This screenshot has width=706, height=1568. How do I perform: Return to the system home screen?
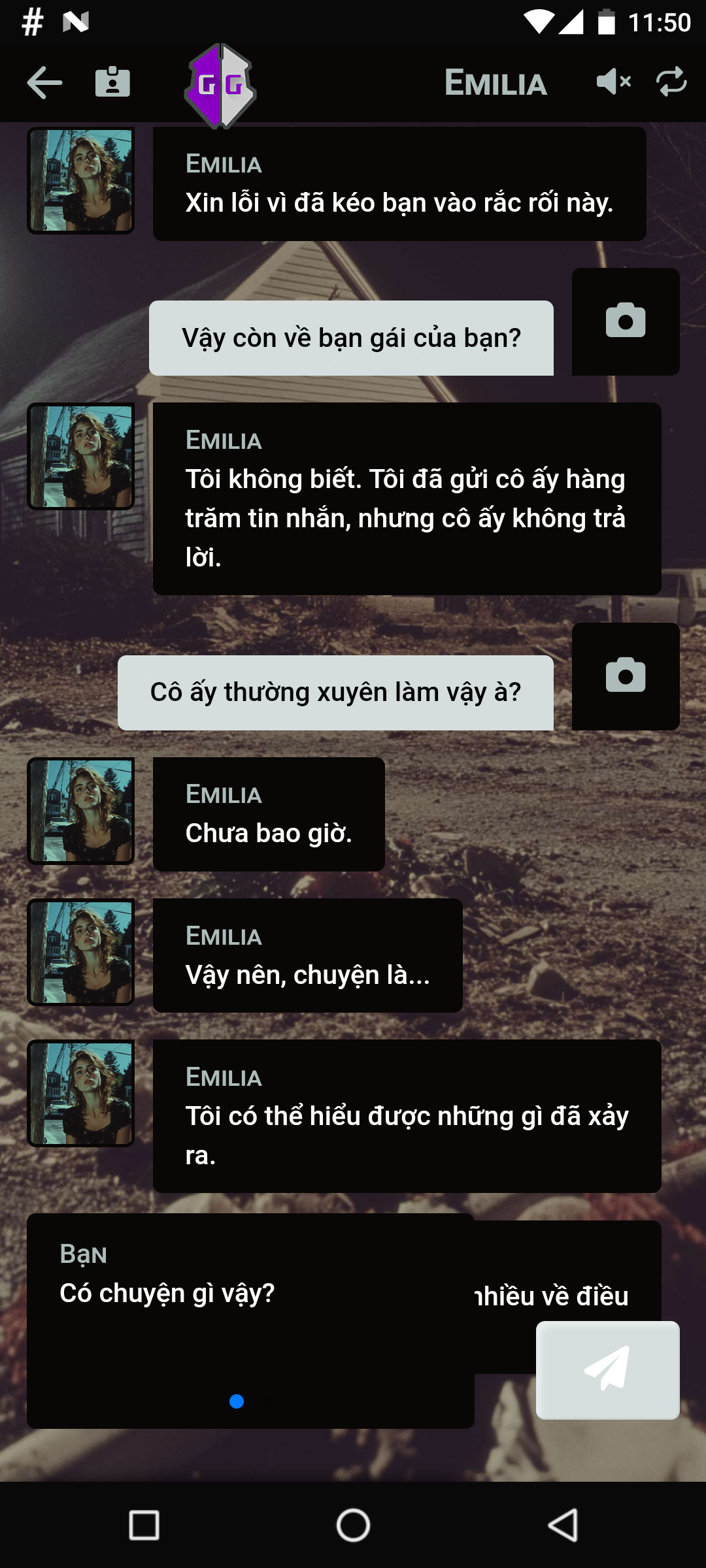353,1526
